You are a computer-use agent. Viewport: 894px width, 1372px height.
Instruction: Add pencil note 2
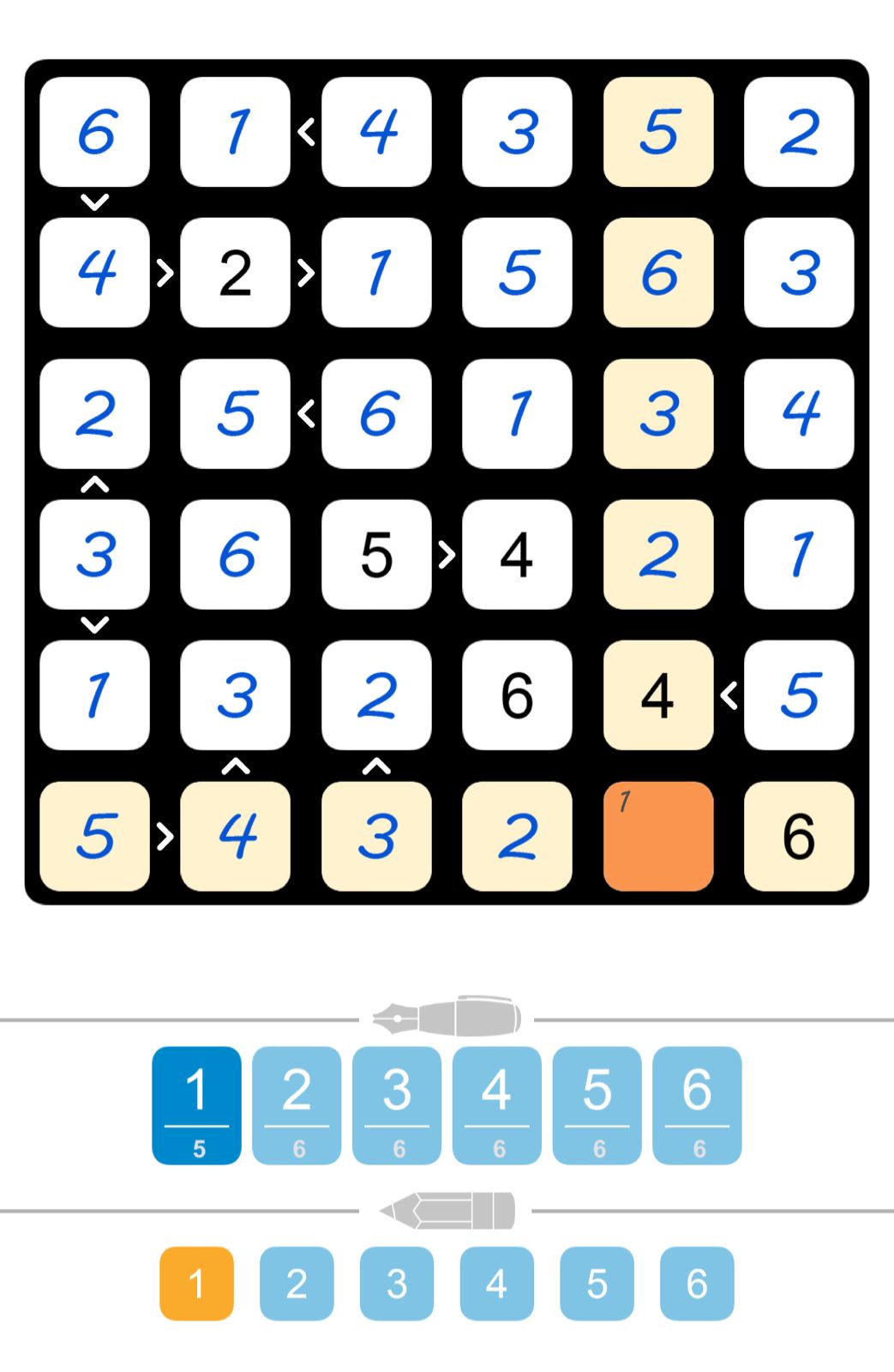tap(297, 1283)
